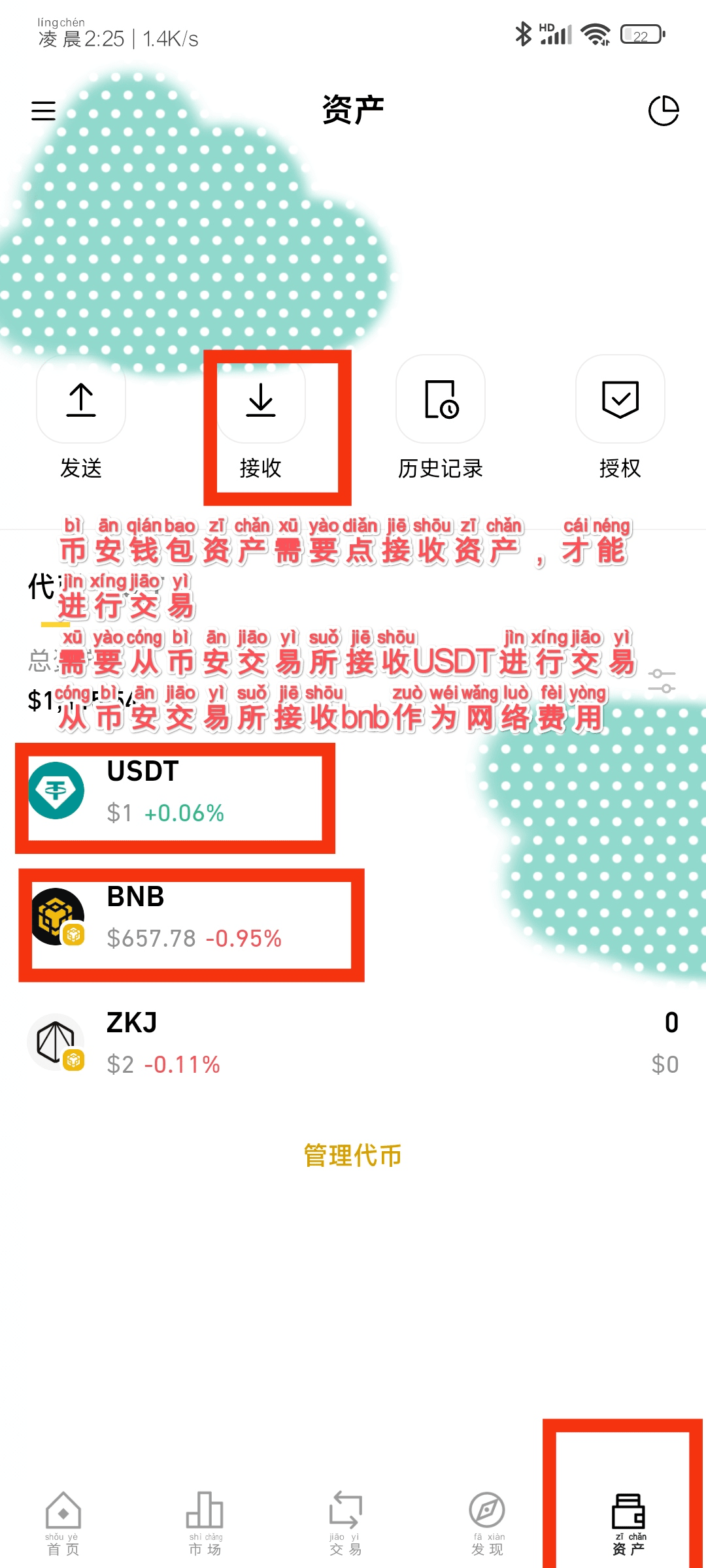Open the pie chart asset overview
The width and height of the screenshot is (706, 1568).
[663, 111]
